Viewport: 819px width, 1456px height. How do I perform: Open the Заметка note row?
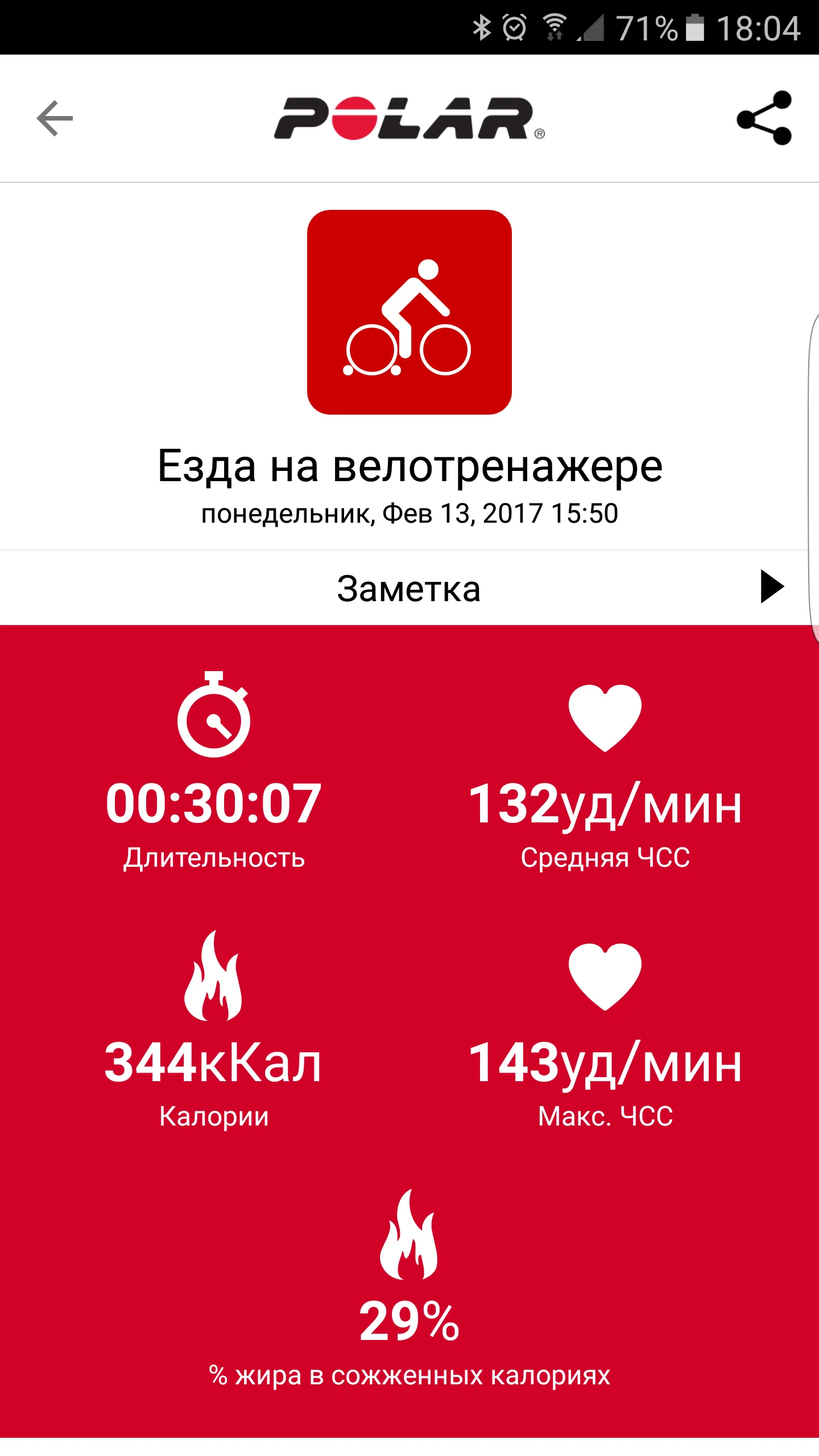(x=409, y=588)
